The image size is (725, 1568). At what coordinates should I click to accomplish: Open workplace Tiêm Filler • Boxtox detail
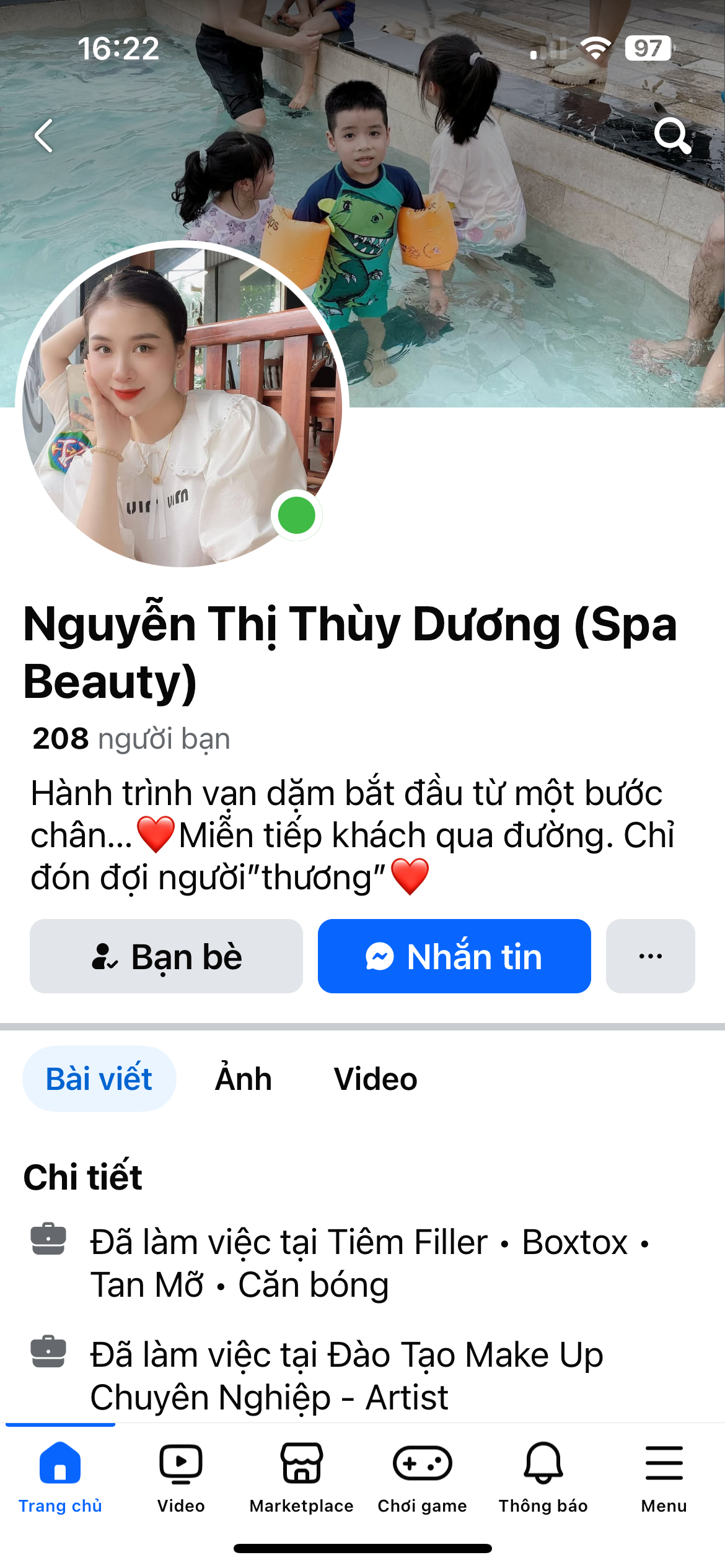tap(369, 1263)
